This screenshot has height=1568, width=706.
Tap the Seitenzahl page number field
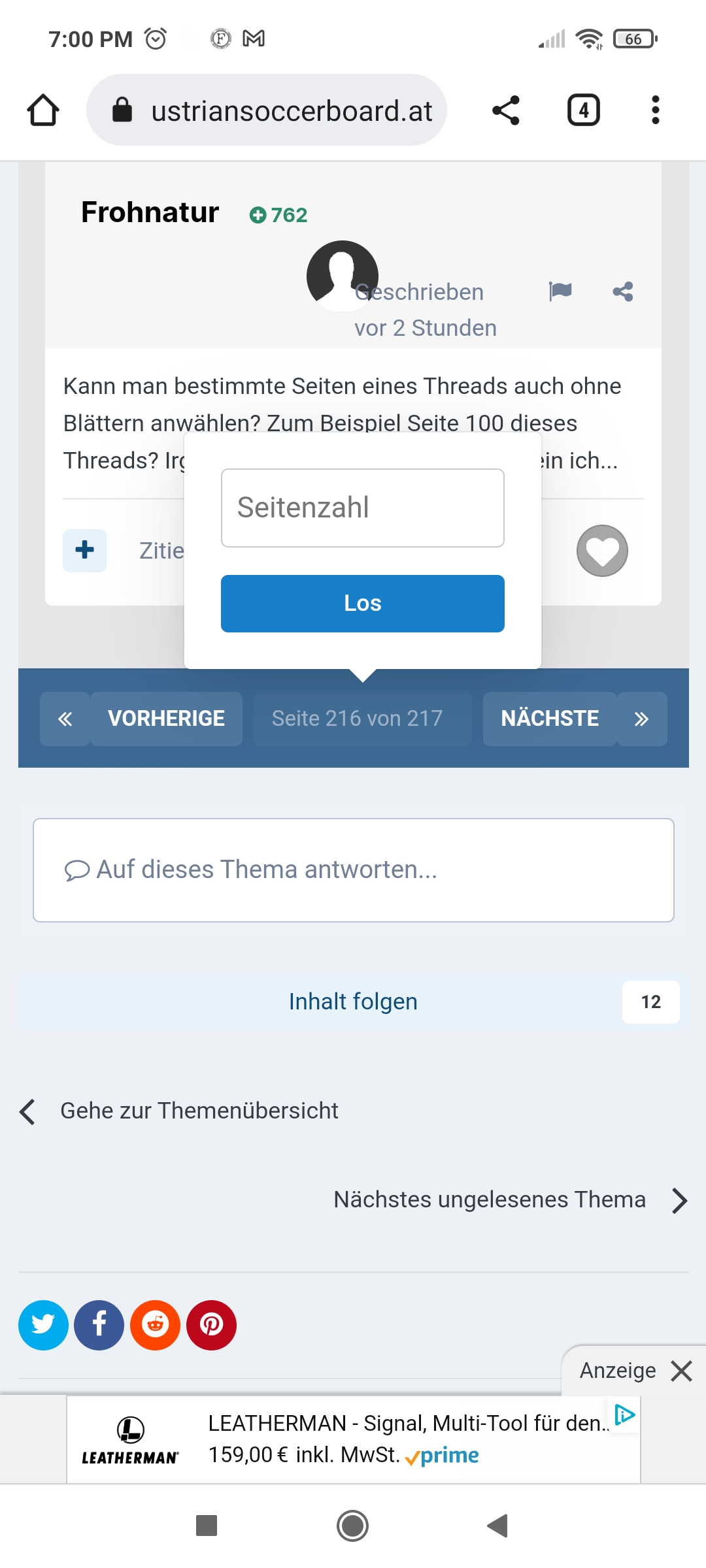362,508
